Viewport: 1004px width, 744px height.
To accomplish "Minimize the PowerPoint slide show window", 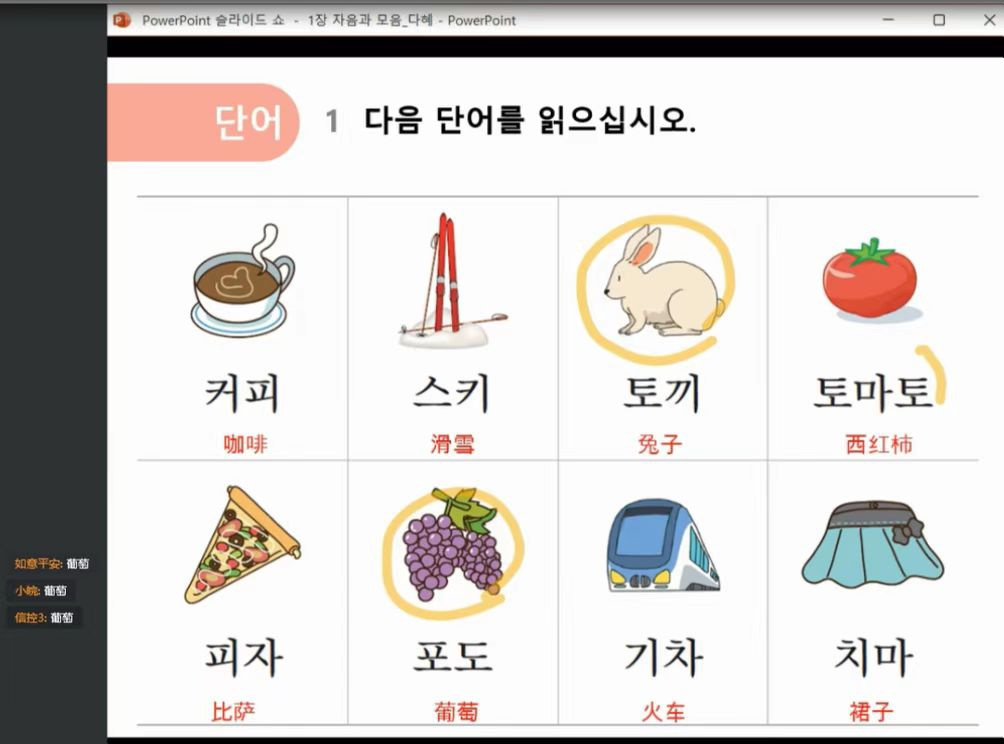I will point(887,19).
